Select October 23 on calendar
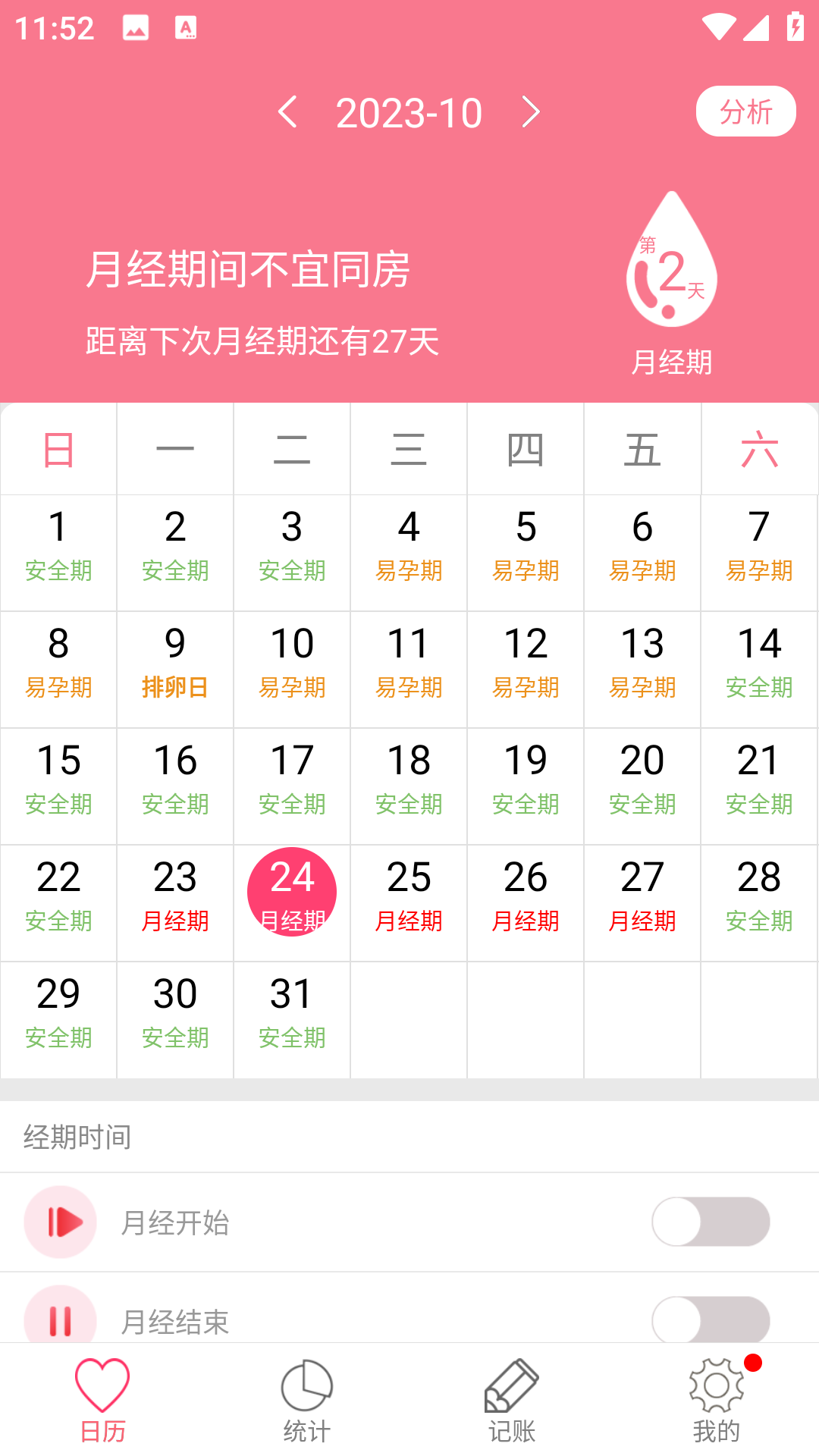 point(175,901)
